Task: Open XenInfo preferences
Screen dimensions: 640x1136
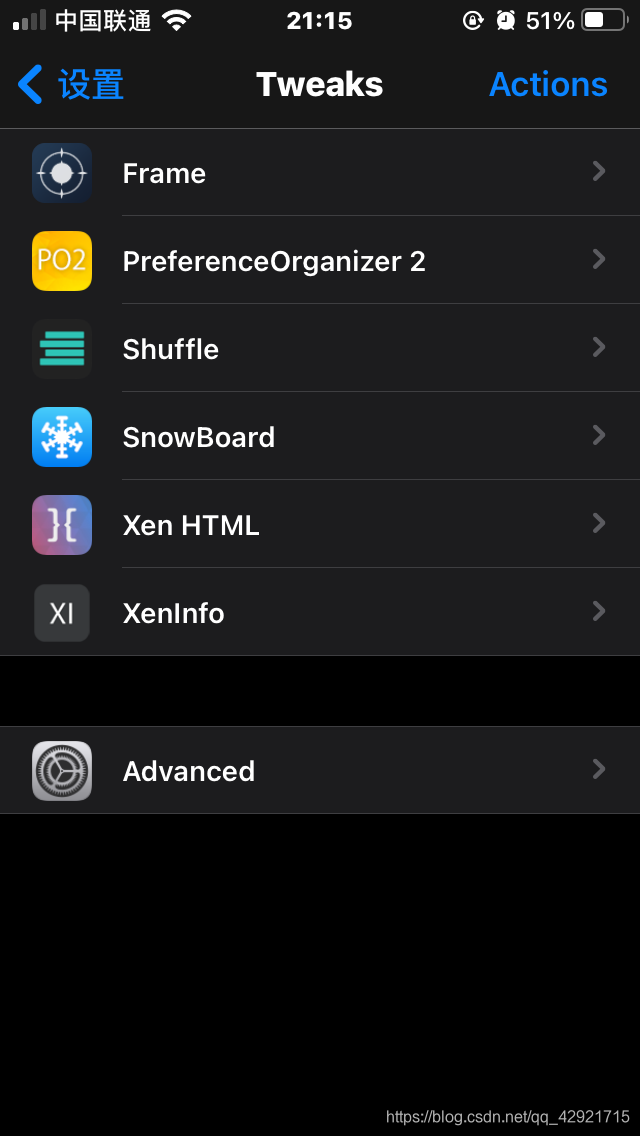Action: (320, 613)
